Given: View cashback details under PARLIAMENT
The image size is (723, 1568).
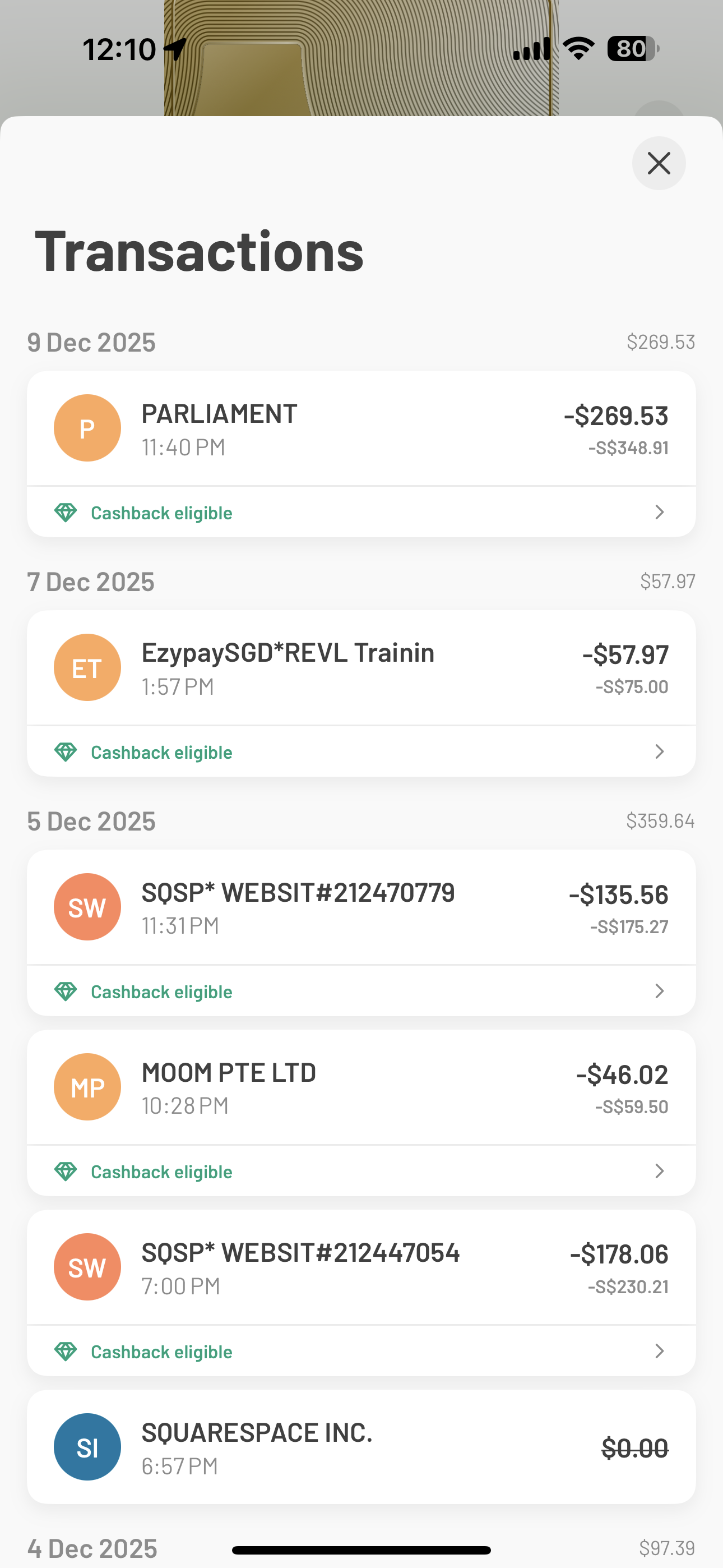Looking at the screenshot, I should [361, 512].
